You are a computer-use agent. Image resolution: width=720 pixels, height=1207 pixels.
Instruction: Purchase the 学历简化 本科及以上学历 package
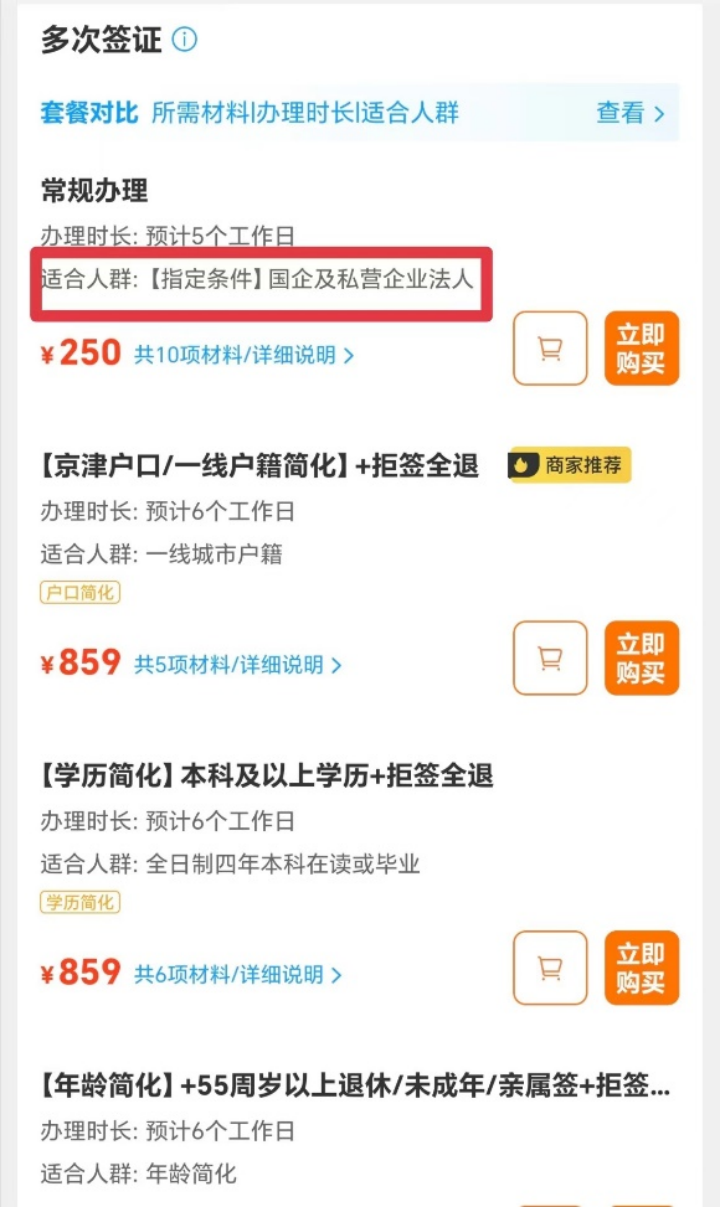641,968
